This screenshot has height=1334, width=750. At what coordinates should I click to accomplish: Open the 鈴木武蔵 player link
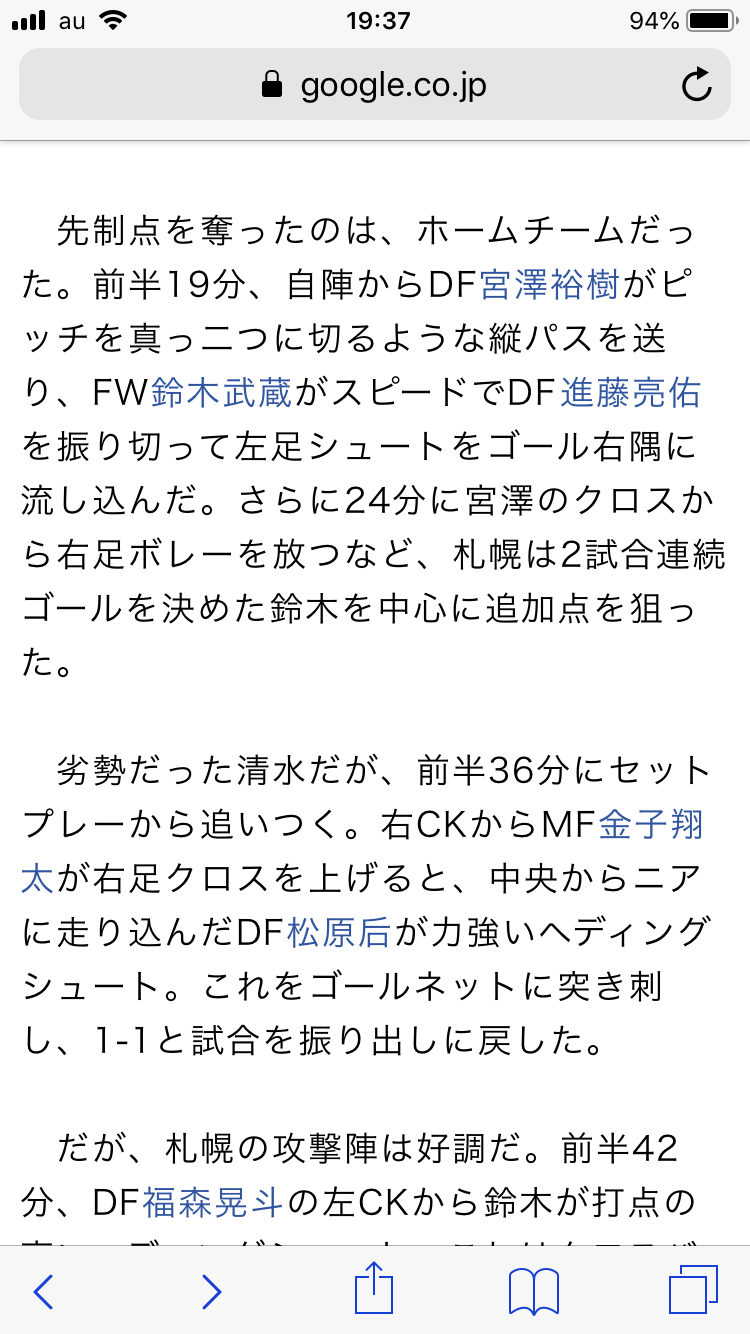221,393
